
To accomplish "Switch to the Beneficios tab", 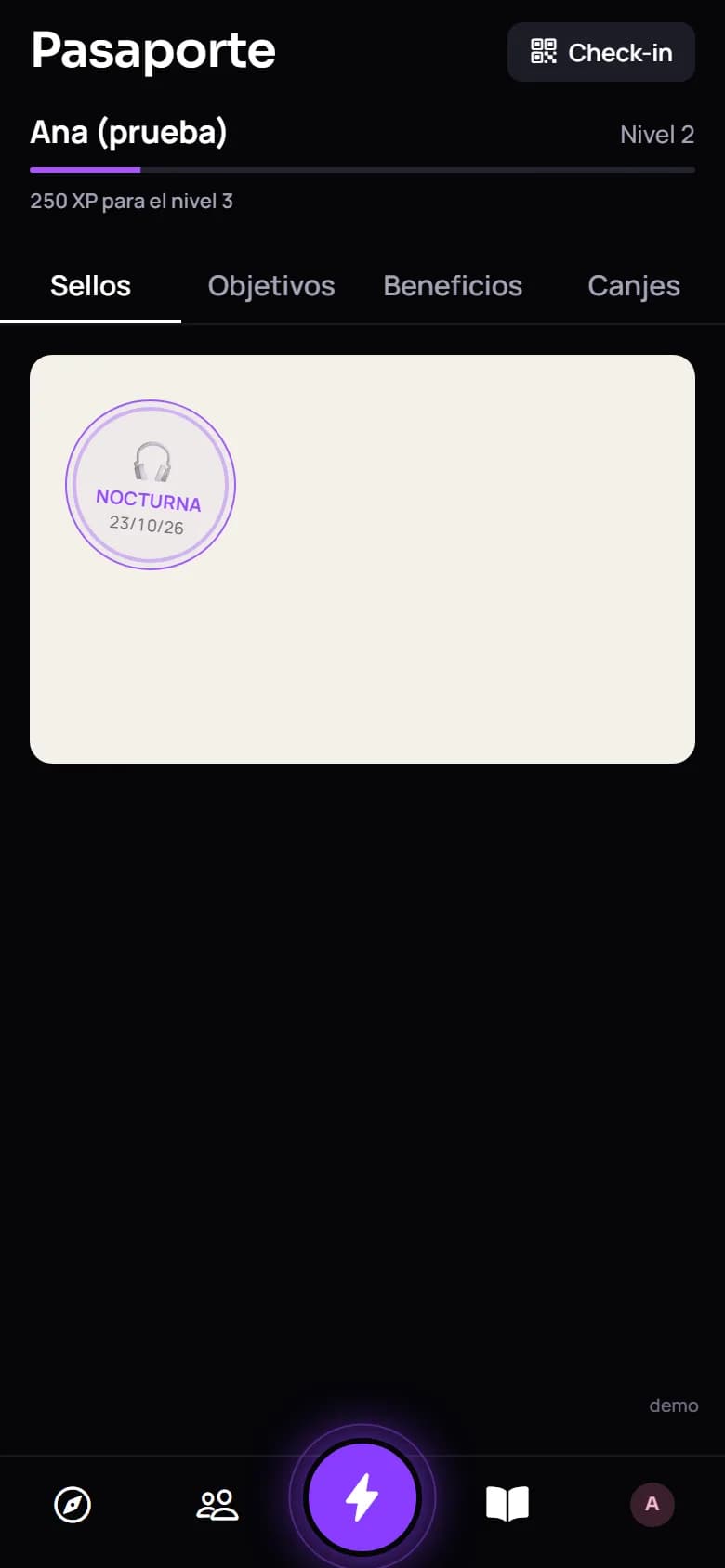I will click(453, 286).
